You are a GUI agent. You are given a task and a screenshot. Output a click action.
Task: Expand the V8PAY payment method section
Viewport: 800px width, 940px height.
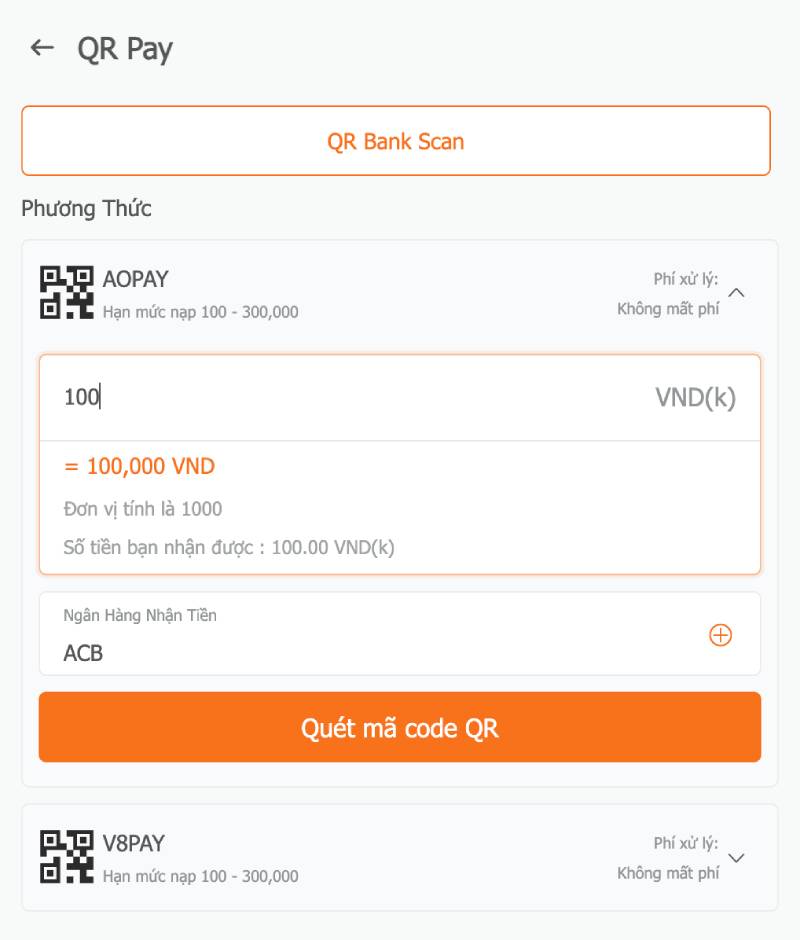coord(737,857)
